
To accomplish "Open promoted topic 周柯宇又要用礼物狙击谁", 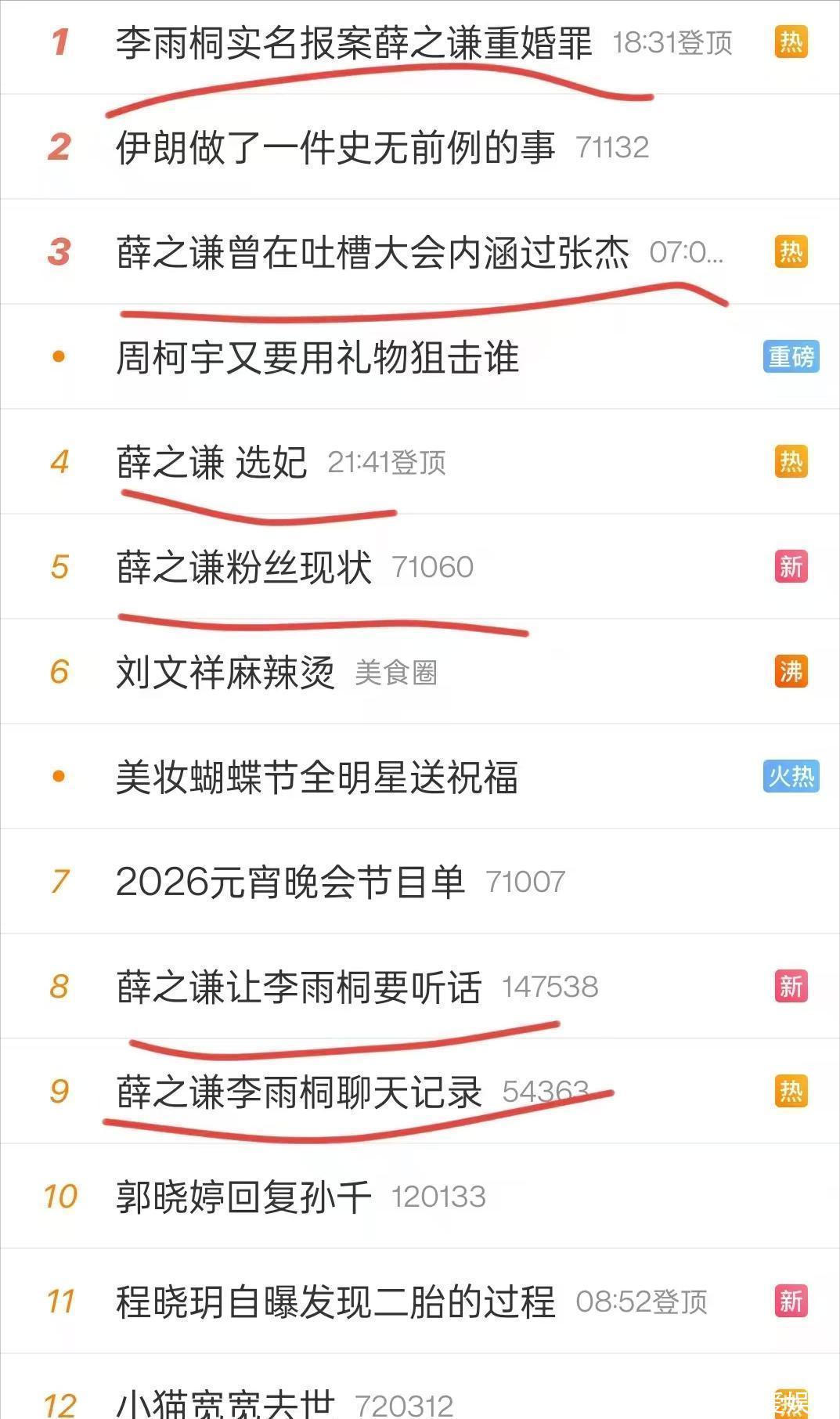I will coord(317,358).
